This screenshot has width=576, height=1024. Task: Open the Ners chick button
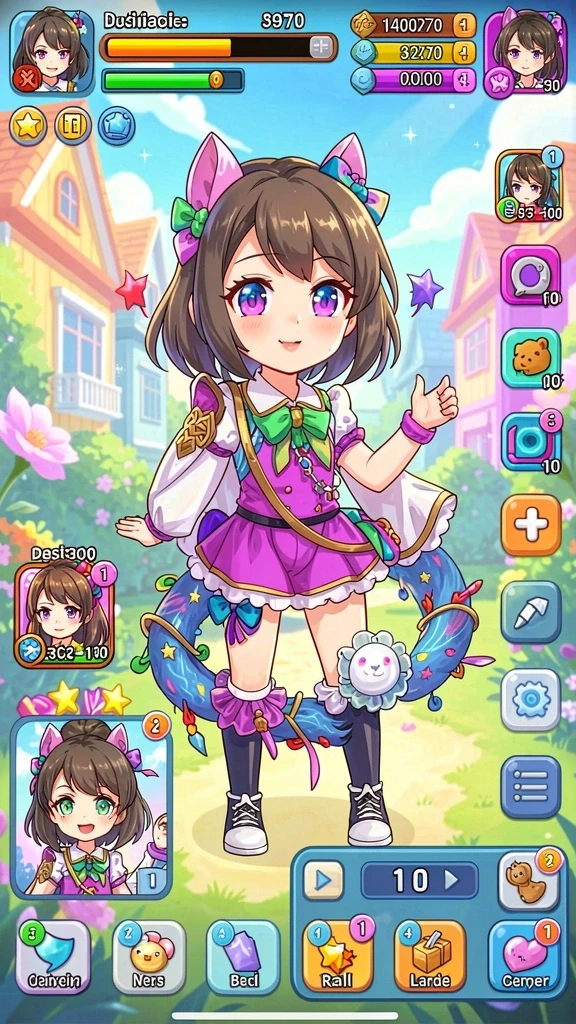(149, 957)
